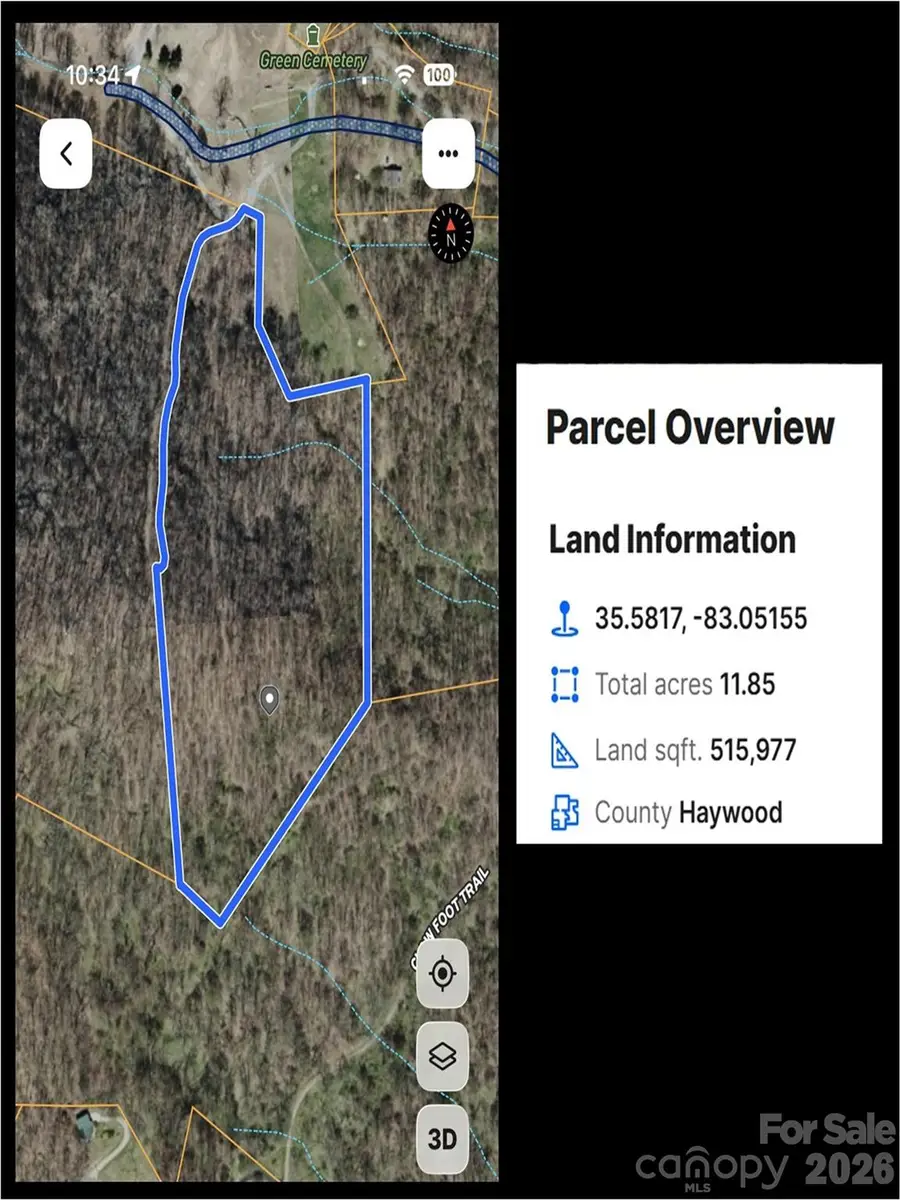The image size is (900, 1200).
Task: Open the layers selector icon
Action: point(443,1057)
